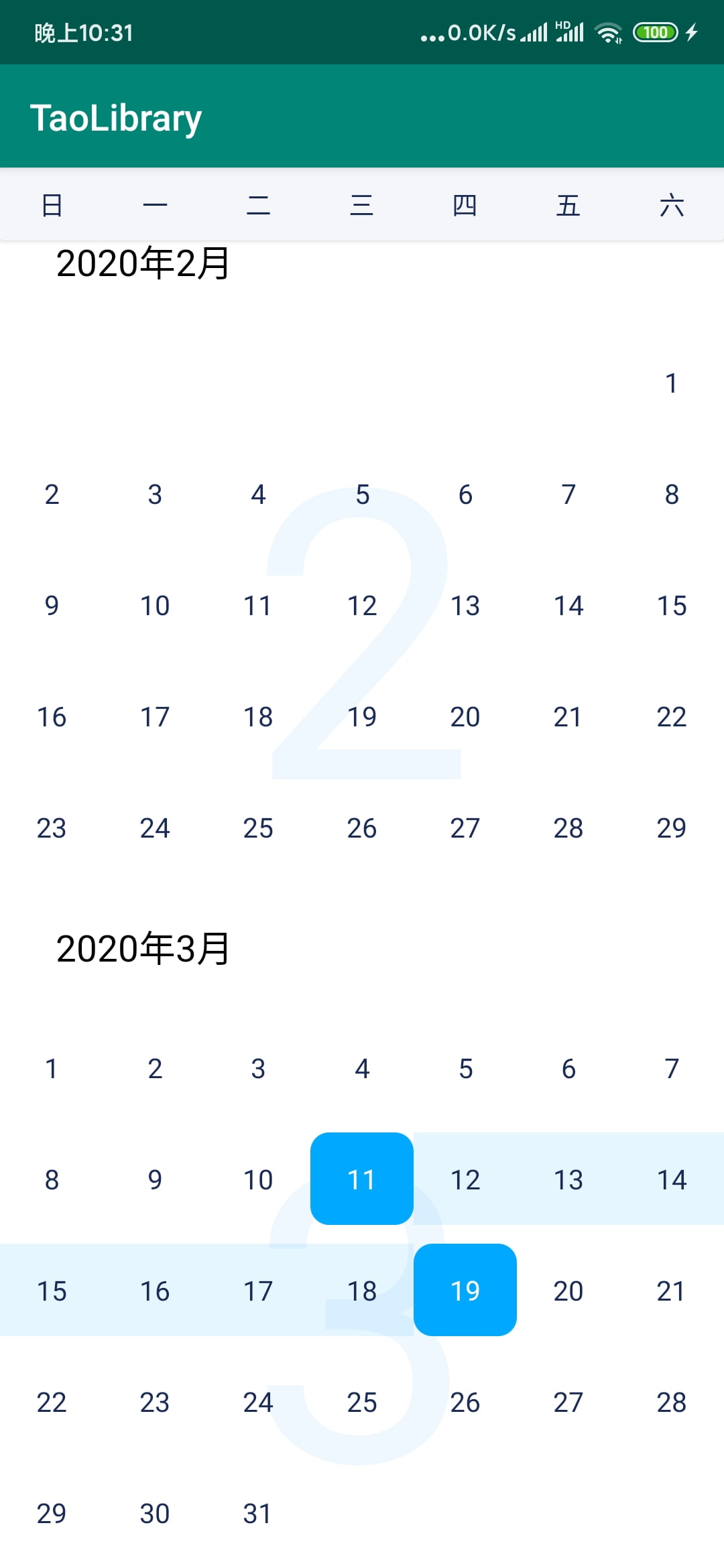Select February 10, 2020
Viewport: 724px width, 1568px height.
(155, 606)
